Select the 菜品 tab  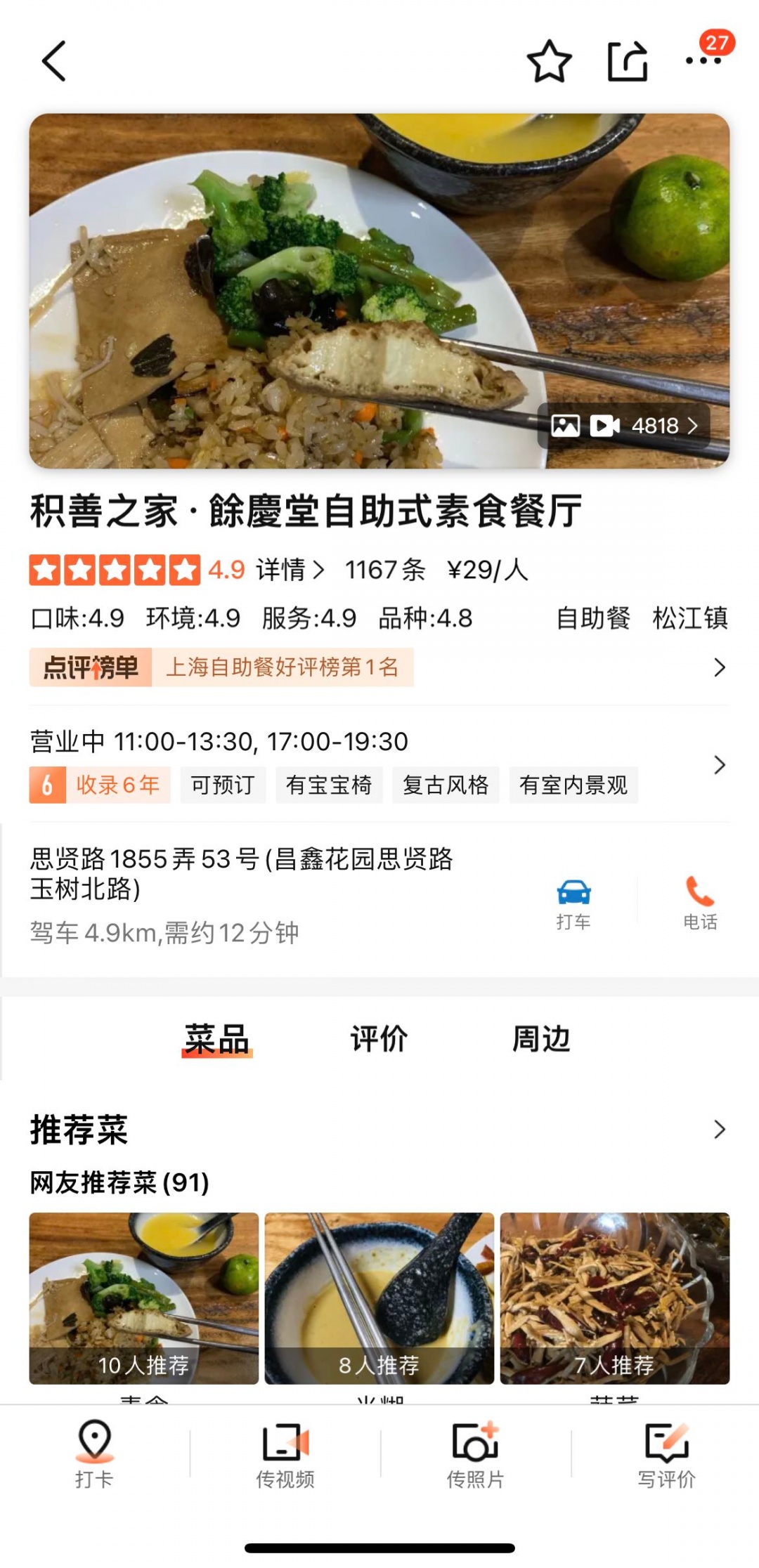(x=216, y=1039)
